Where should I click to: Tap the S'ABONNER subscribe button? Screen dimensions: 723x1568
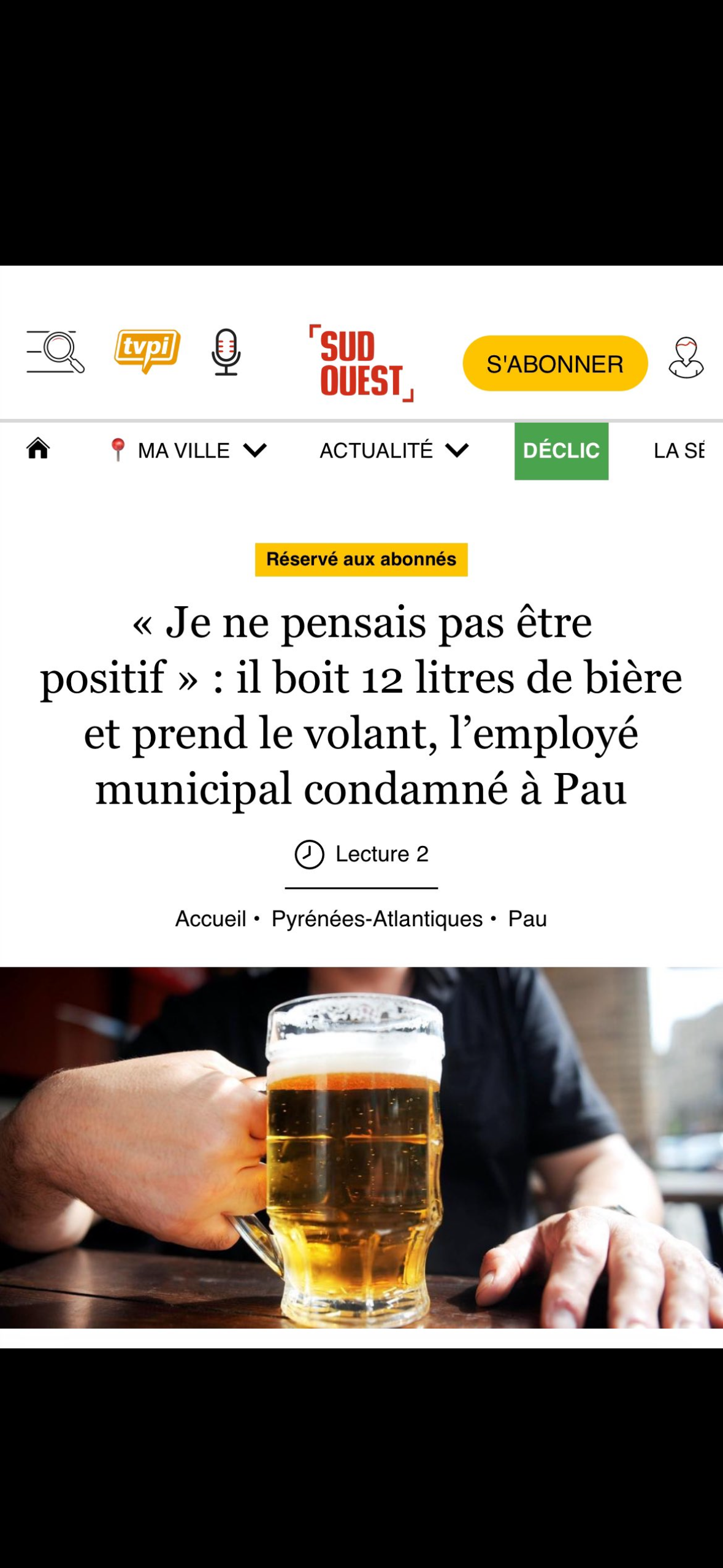[x=554, y=363]
